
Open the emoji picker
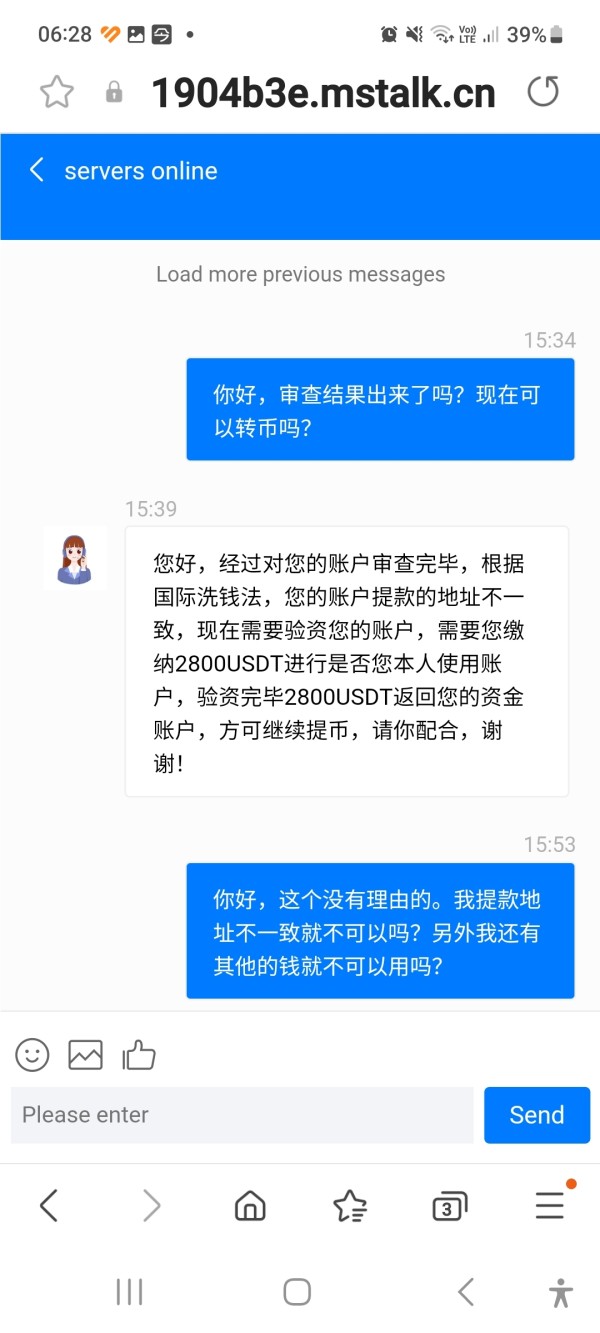32,1054
